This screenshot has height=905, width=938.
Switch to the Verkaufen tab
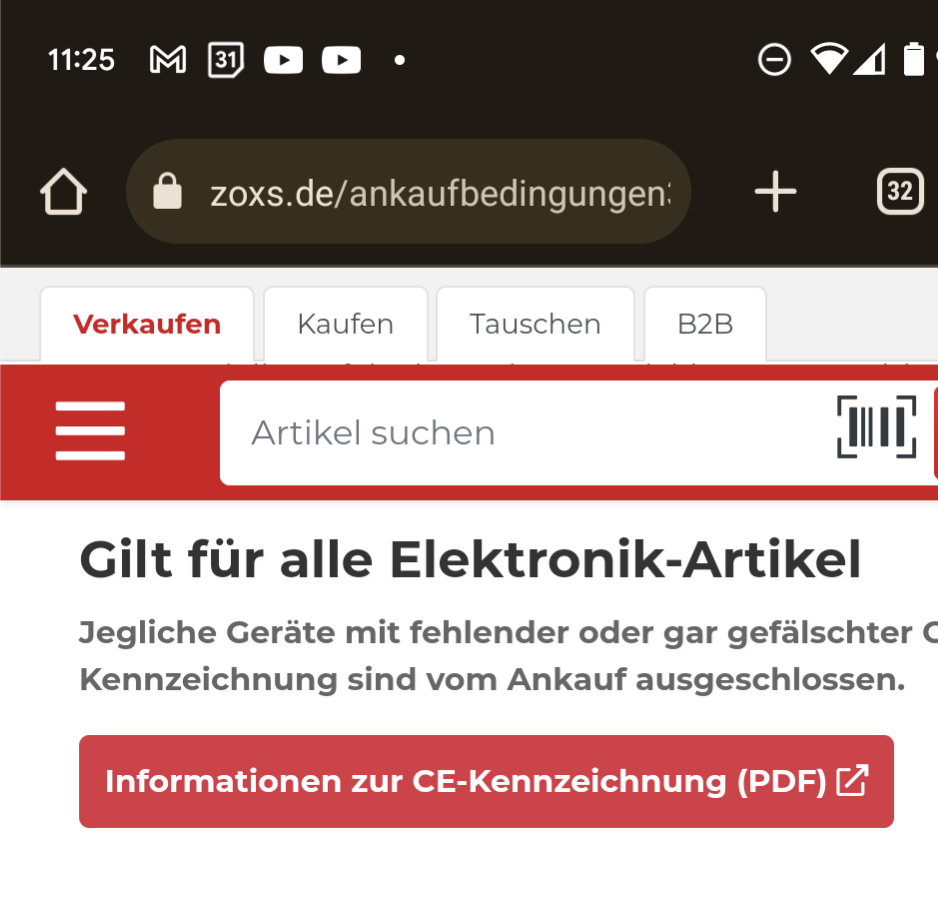(x=147, y=324)
